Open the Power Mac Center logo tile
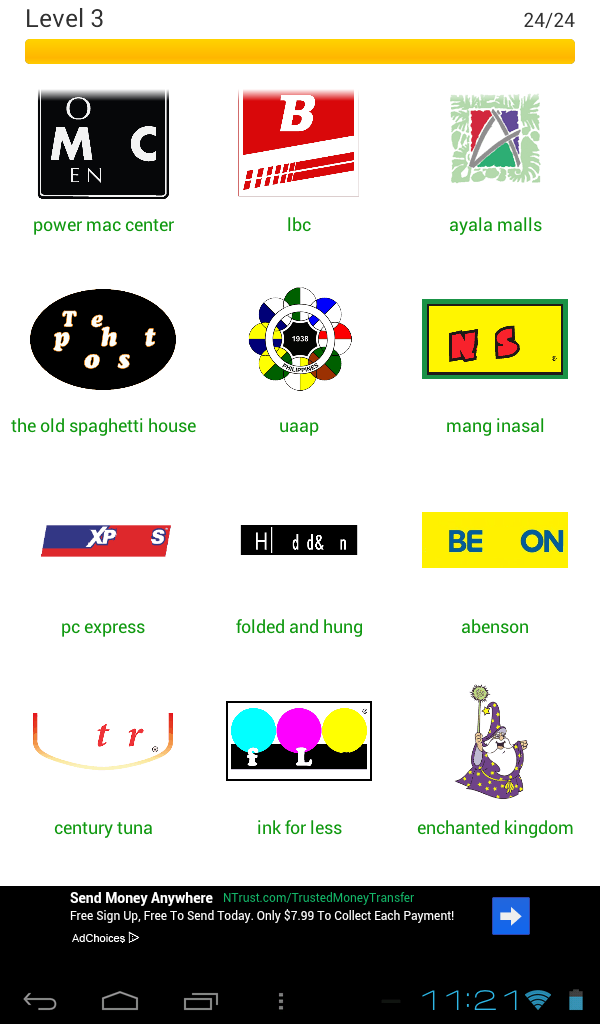Image resolution: width=600 pixels, height=1024 pixels. 103,144
